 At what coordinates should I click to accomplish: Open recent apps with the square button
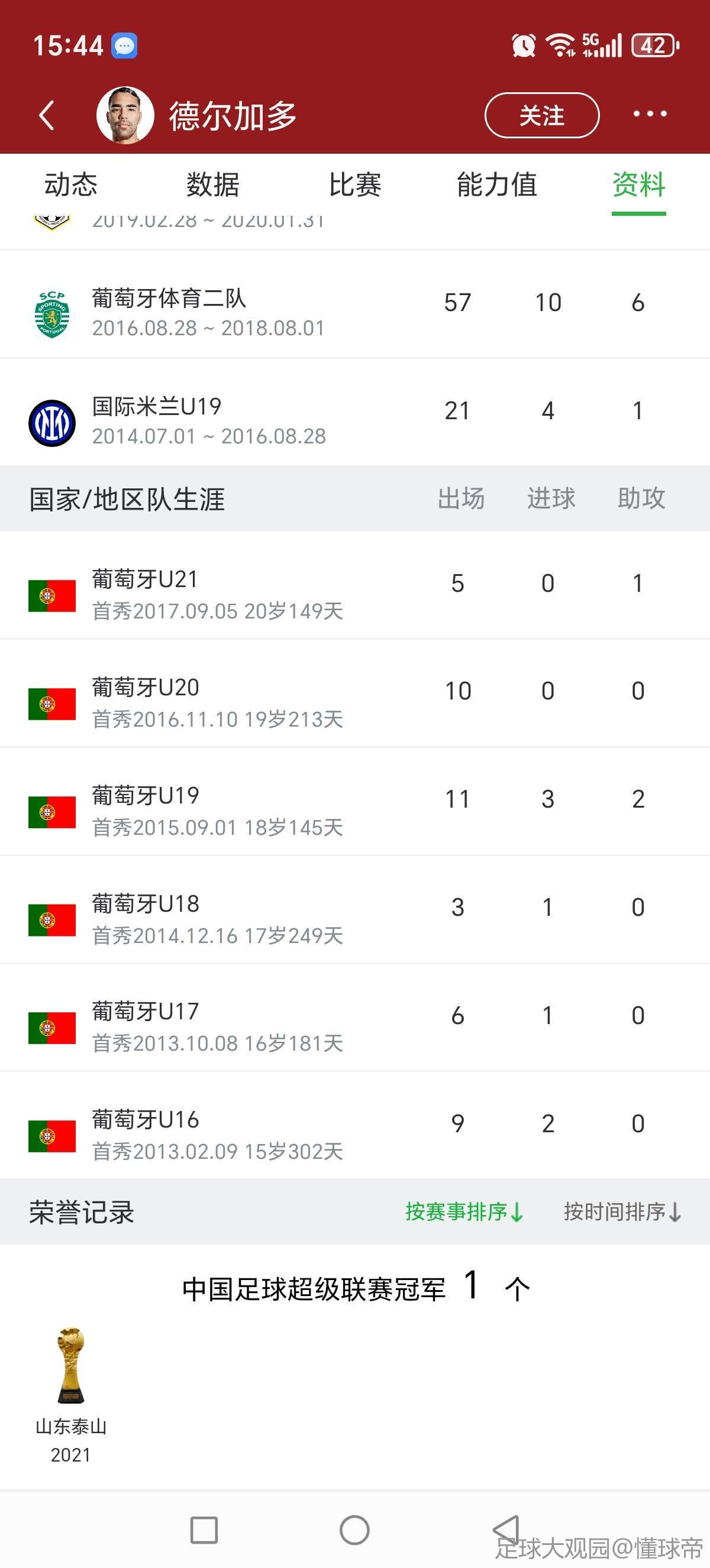(x=204, y=1530)
